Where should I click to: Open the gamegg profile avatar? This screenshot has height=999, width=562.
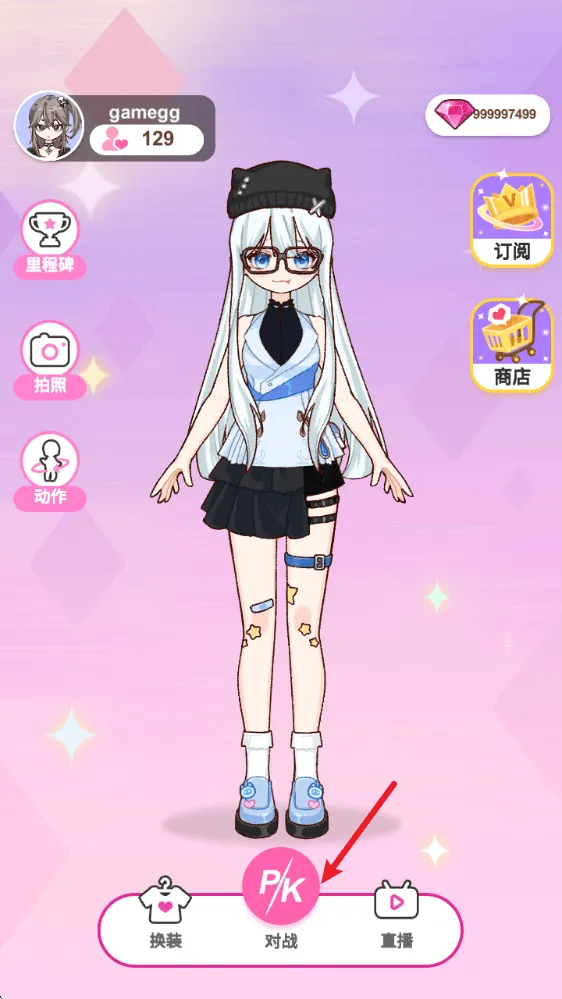point(50,126)
